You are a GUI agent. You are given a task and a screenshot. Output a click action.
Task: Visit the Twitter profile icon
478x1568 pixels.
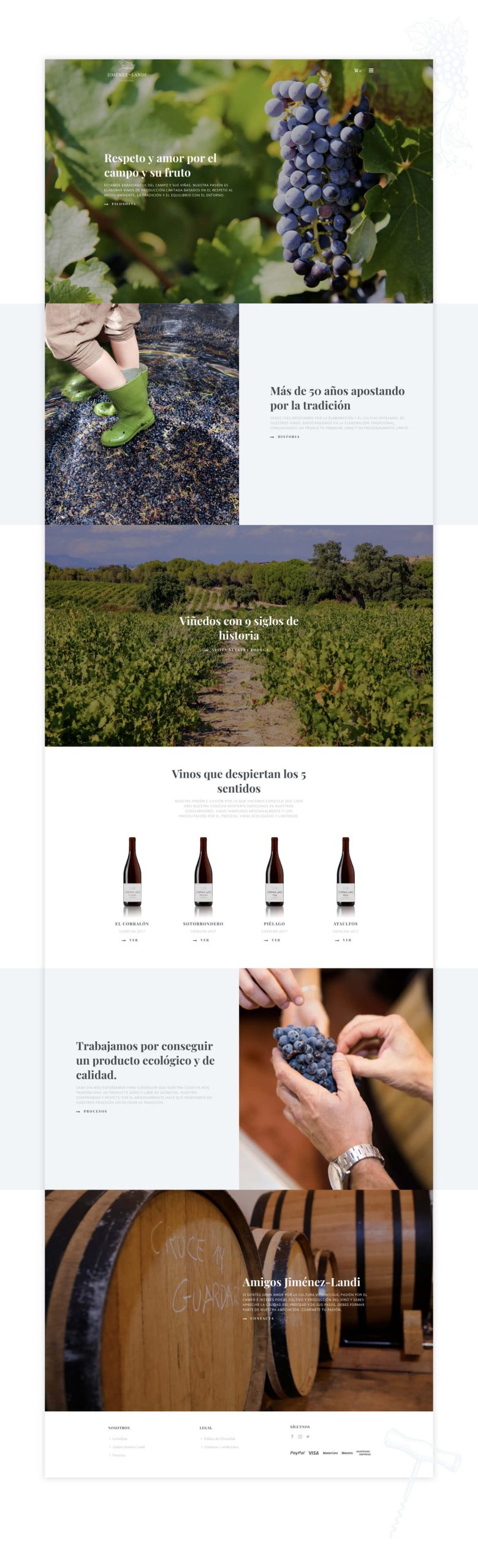tap(308, 1436)
